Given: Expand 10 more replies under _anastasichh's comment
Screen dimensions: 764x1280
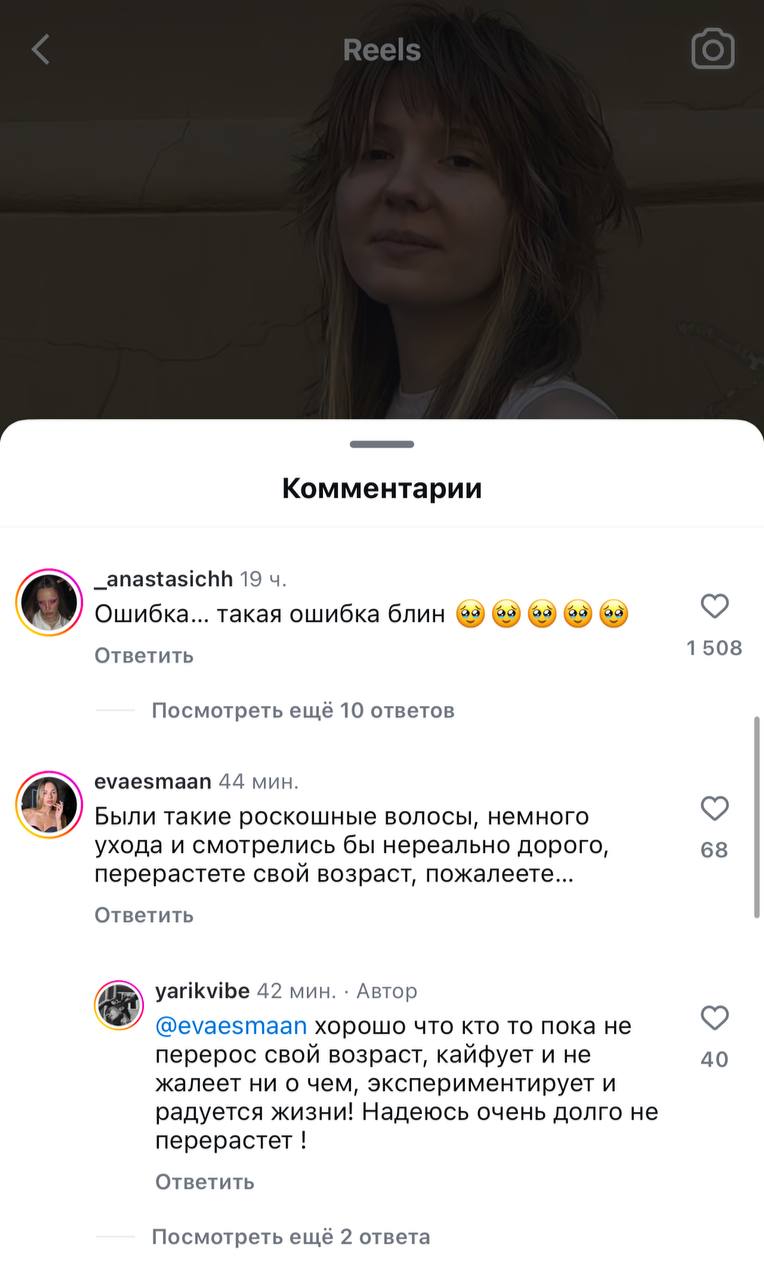Looking at the screenshot, I should tap(303, 711).
